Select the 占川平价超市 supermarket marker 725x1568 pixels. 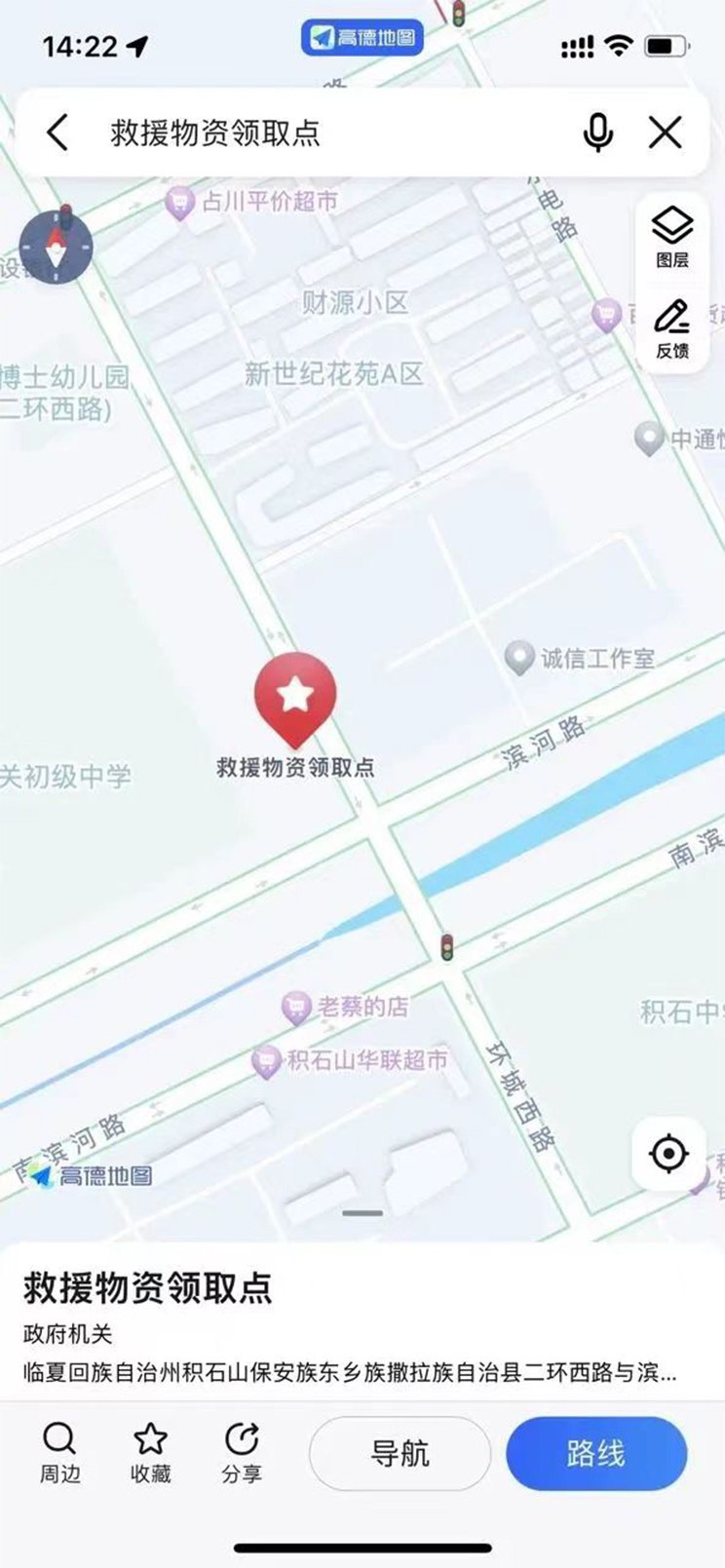click(180, 200)
